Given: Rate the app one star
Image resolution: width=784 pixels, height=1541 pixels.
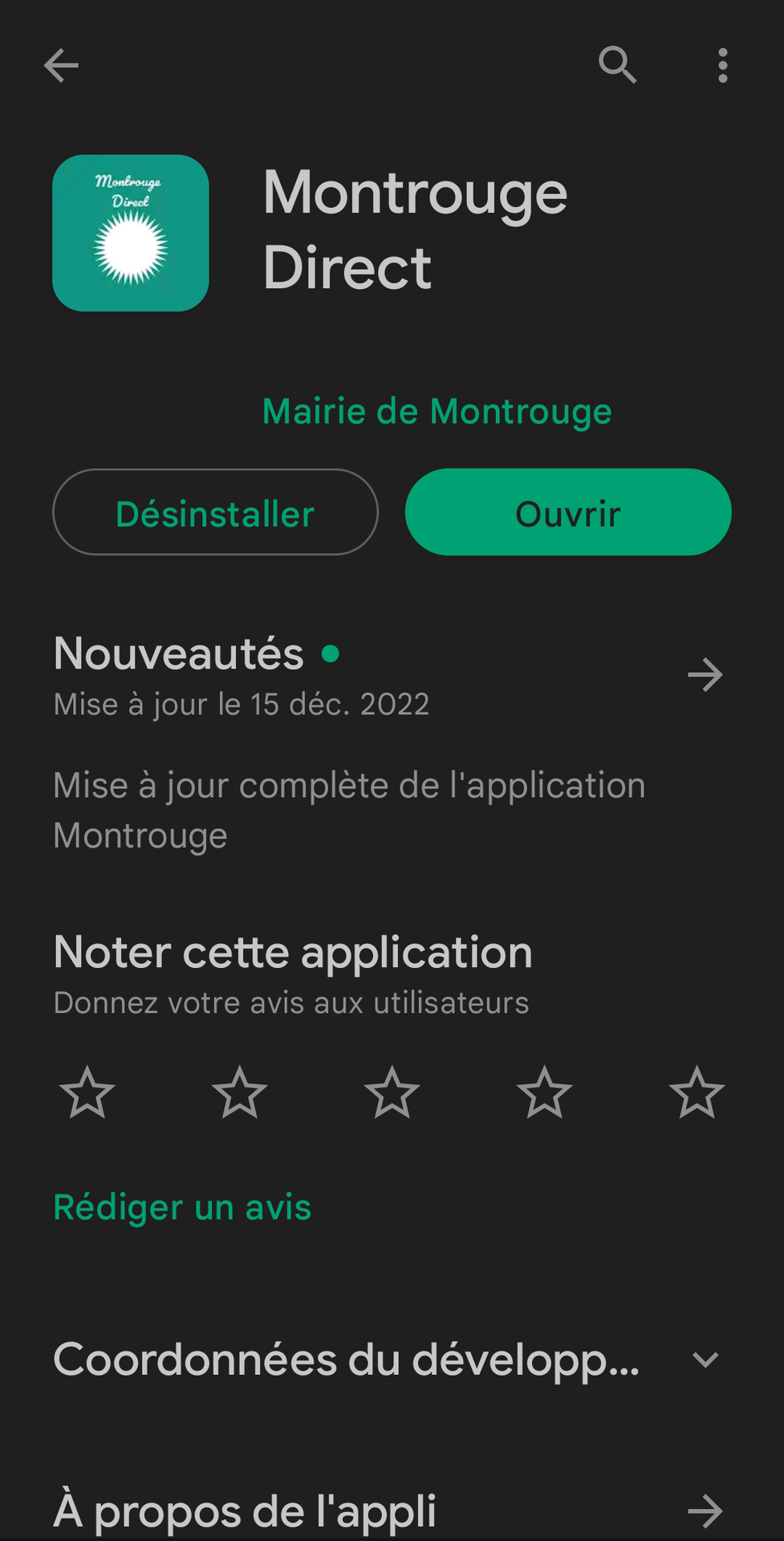Looking at the screenshot, I should 87,1092.
